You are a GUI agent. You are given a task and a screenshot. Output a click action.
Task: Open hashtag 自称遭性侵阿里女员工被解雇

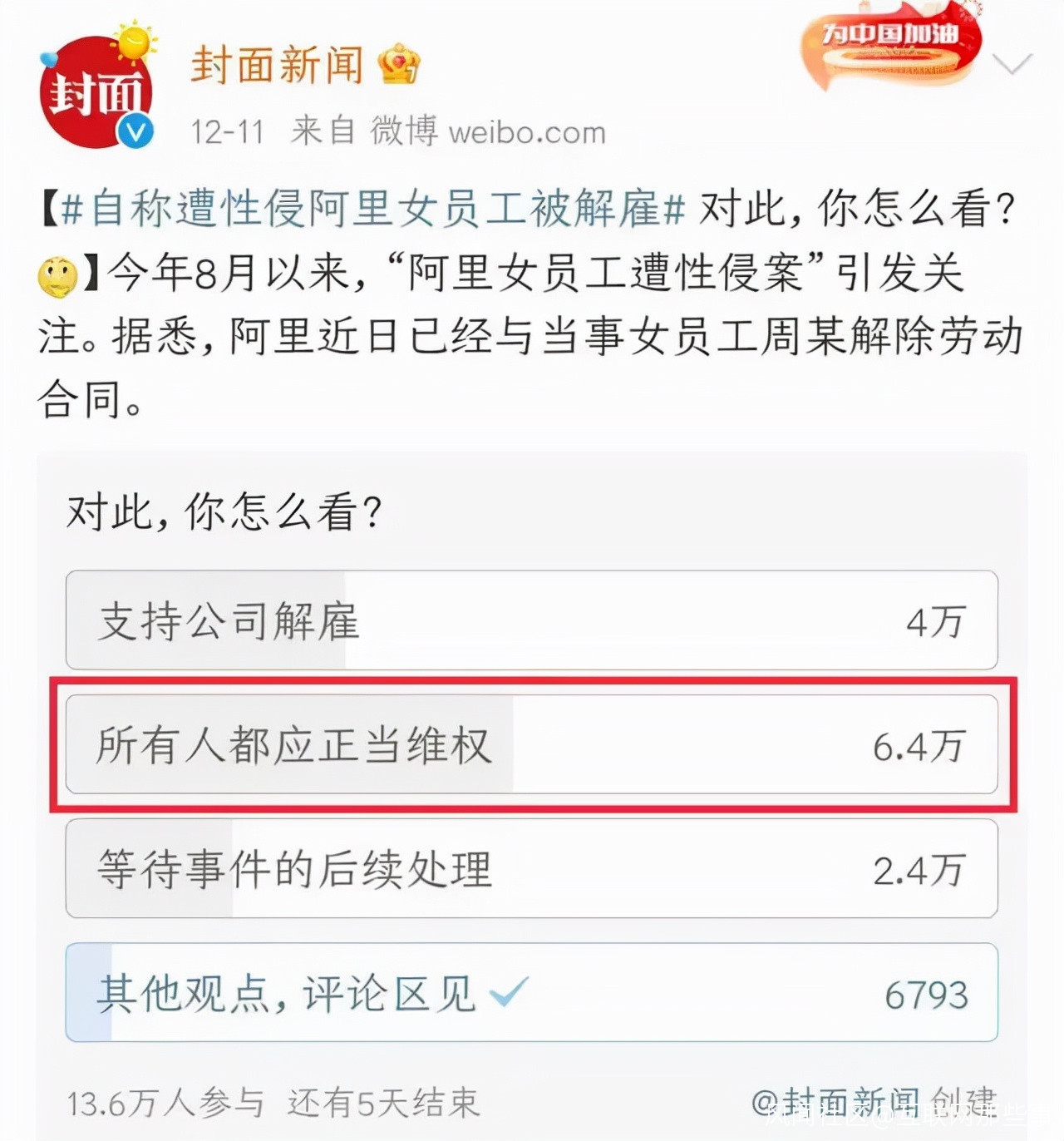point(373,208)
